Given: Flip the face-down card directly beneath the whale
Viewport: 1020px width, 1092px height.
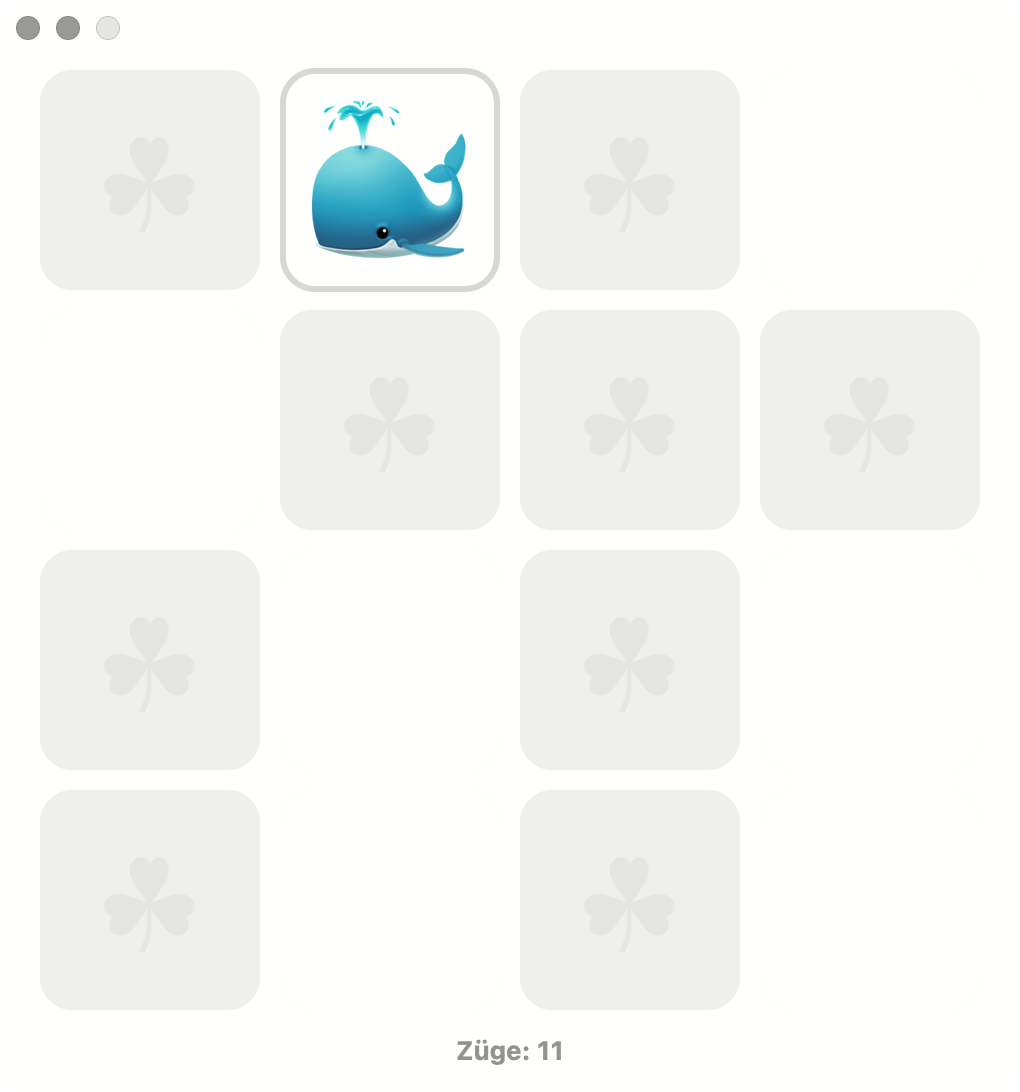Looking at the screenshot, I should (390, 420).
